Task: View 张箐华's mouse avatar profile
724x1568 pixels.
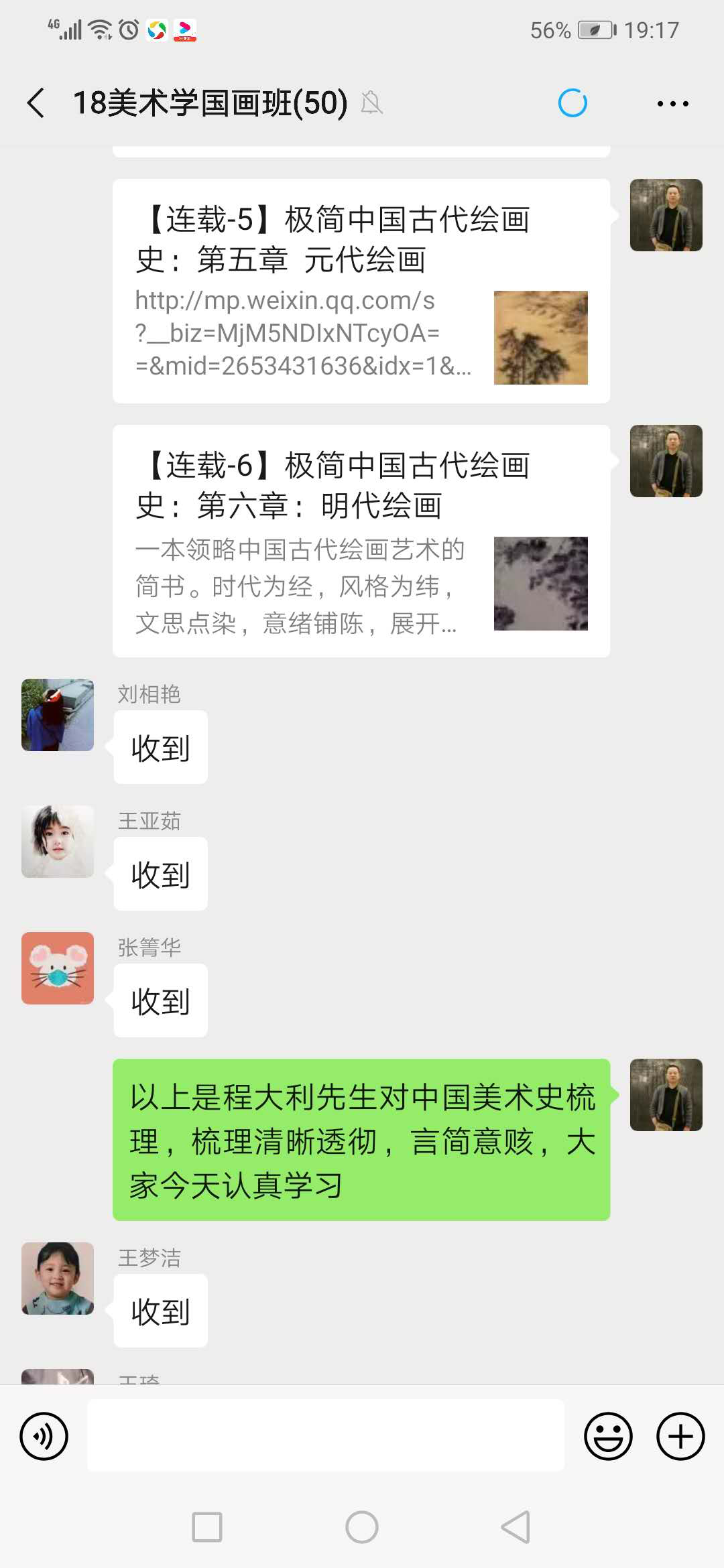Action: pos(58,968)
